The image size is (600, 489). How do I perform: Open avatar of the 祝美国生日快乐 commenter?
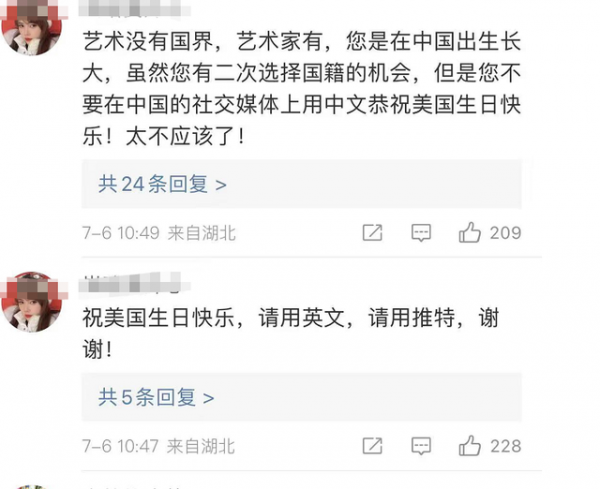point(32,302)
